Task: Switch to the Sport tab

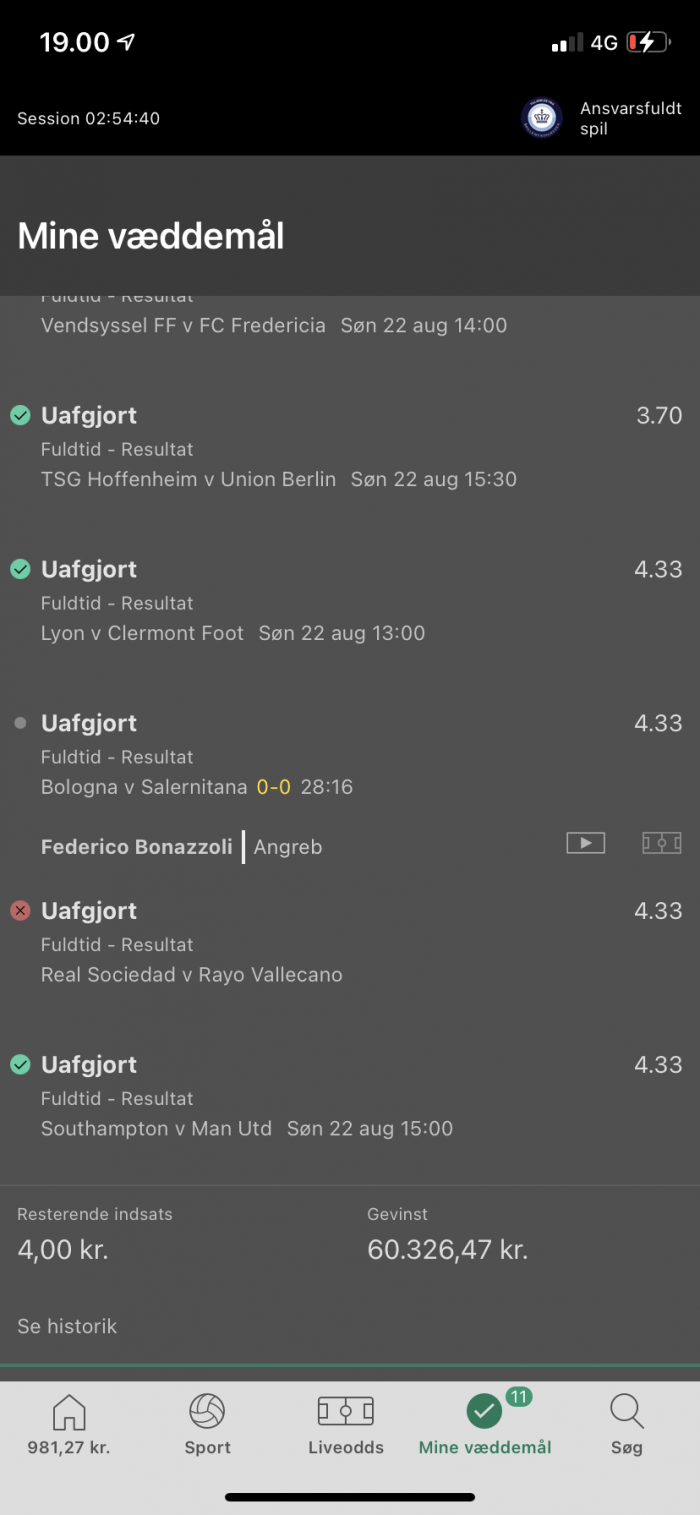Action: point(207,1425)
